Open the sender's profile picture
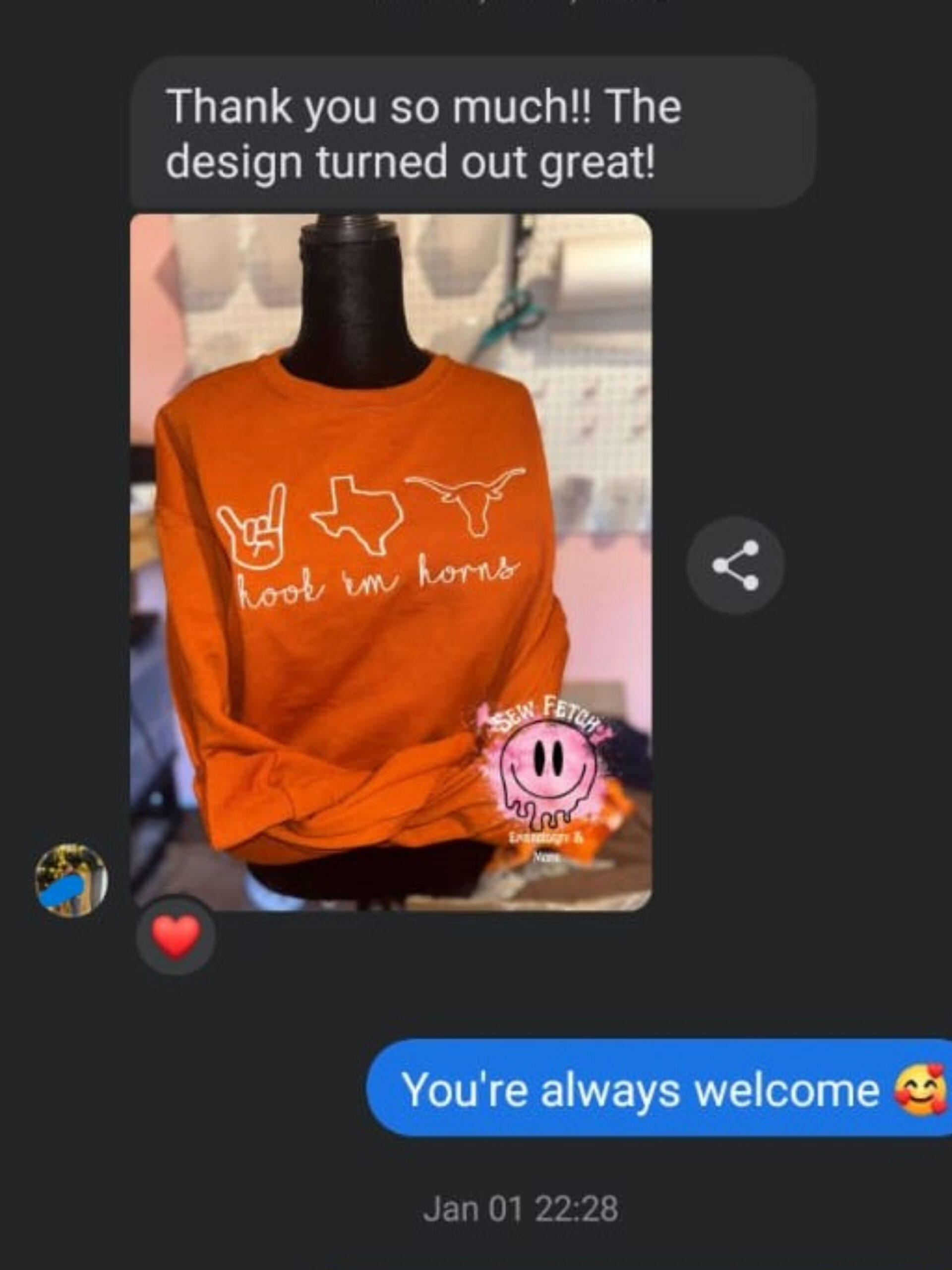The image size is (952, 1270). point(71,880)
